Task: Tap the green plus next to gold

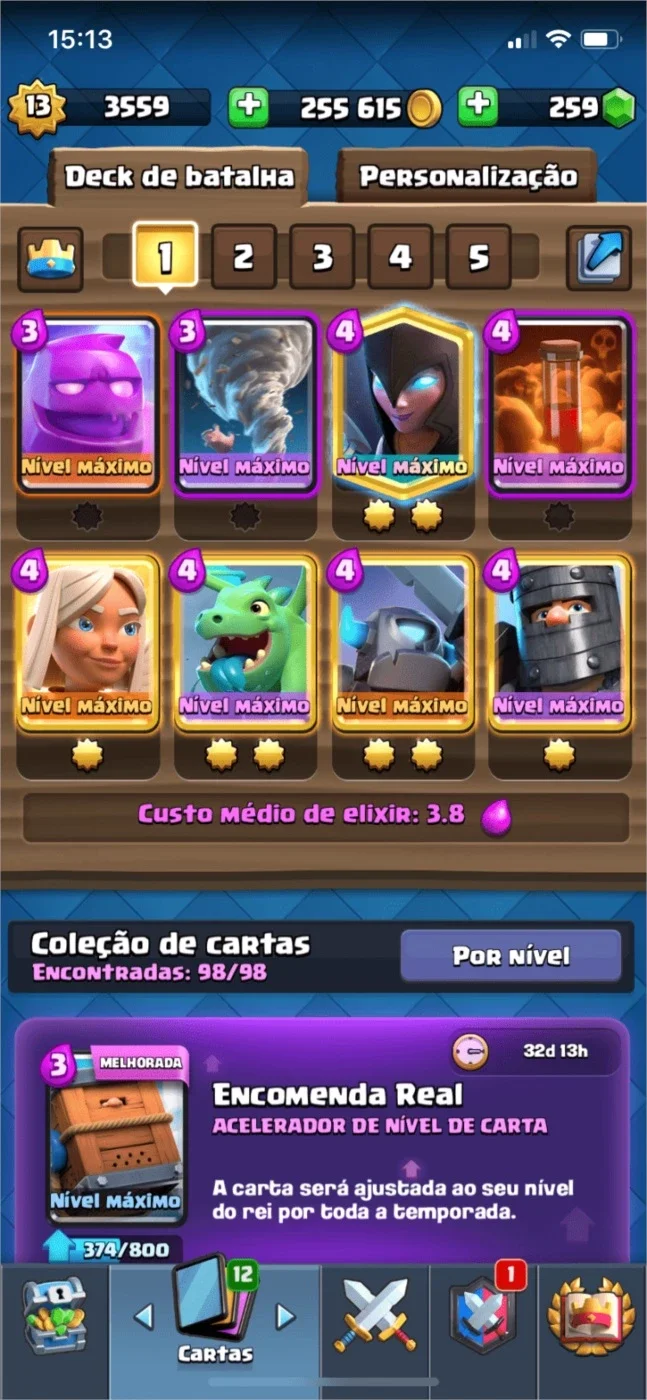Action: (248, 107)
